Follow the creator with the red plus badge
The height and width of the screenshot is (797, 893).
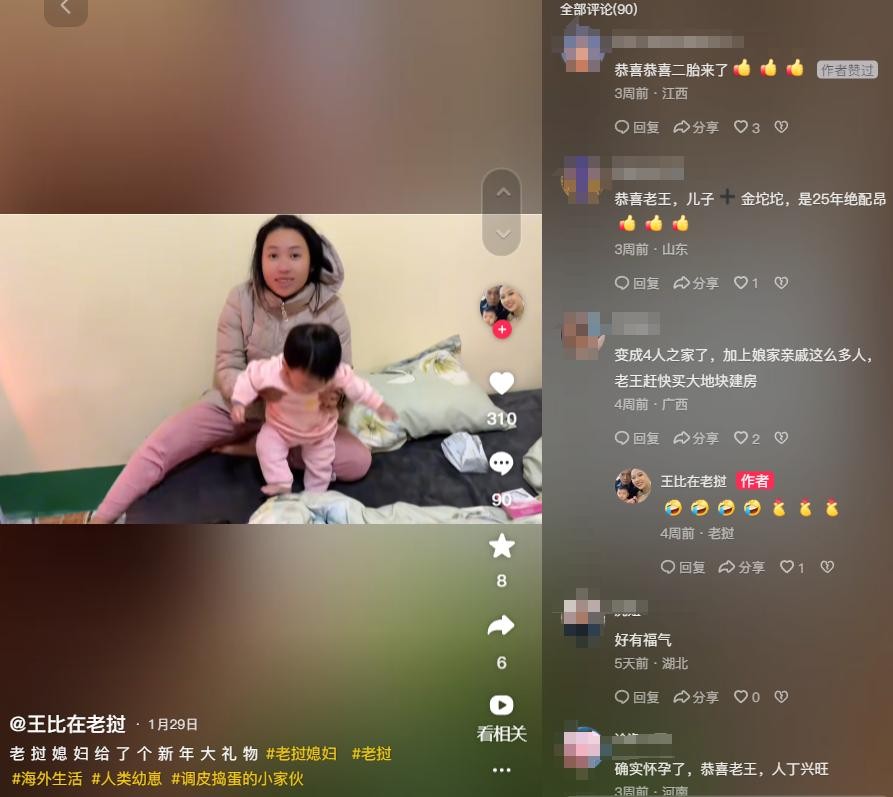tap(502, 329)
